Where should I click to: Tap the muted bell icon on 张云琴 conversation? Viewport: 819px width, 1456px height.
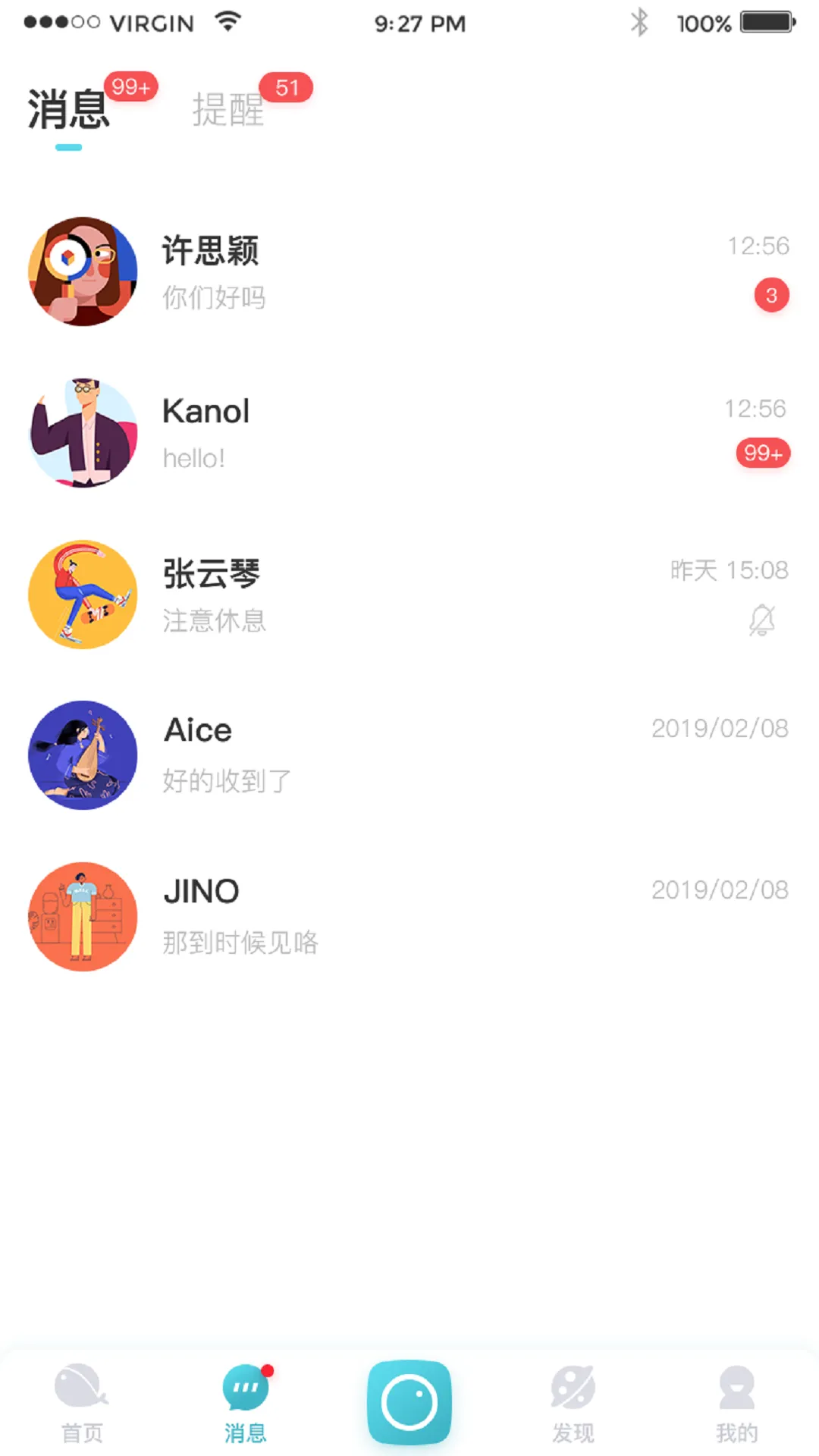pyautogui.click(x=761, y=620)
